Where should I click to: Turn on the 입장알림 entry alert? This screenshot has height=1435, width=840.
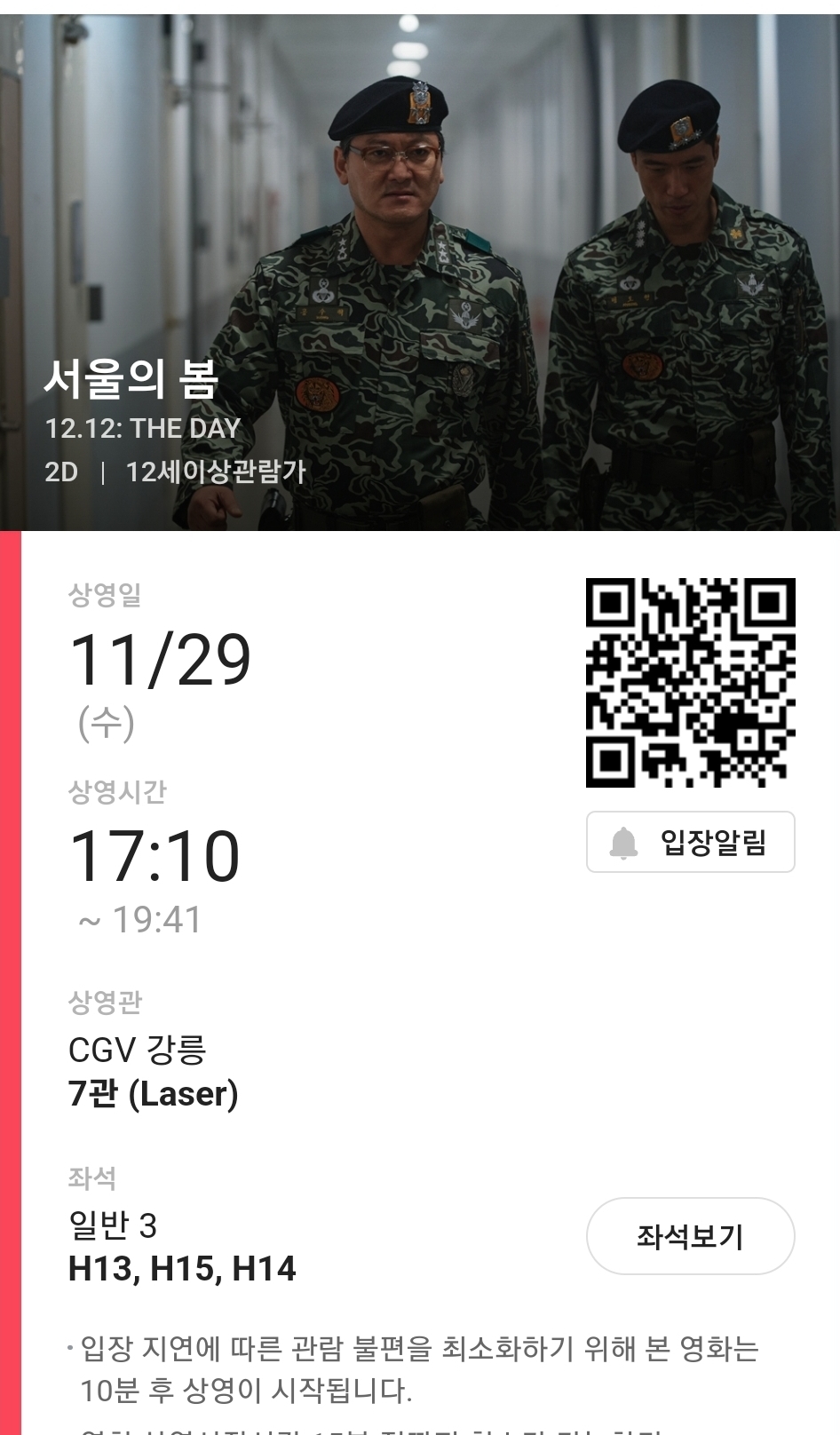coord(690,842)
